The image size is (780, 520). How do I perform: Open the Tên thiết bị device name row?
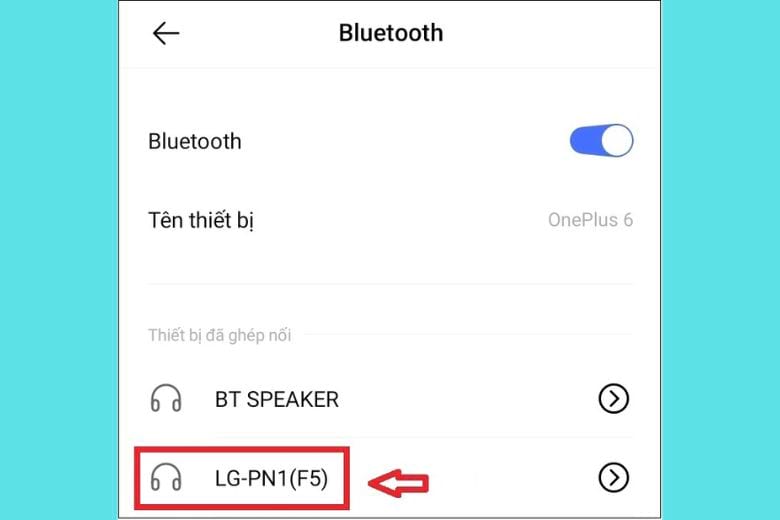(390, 220)
